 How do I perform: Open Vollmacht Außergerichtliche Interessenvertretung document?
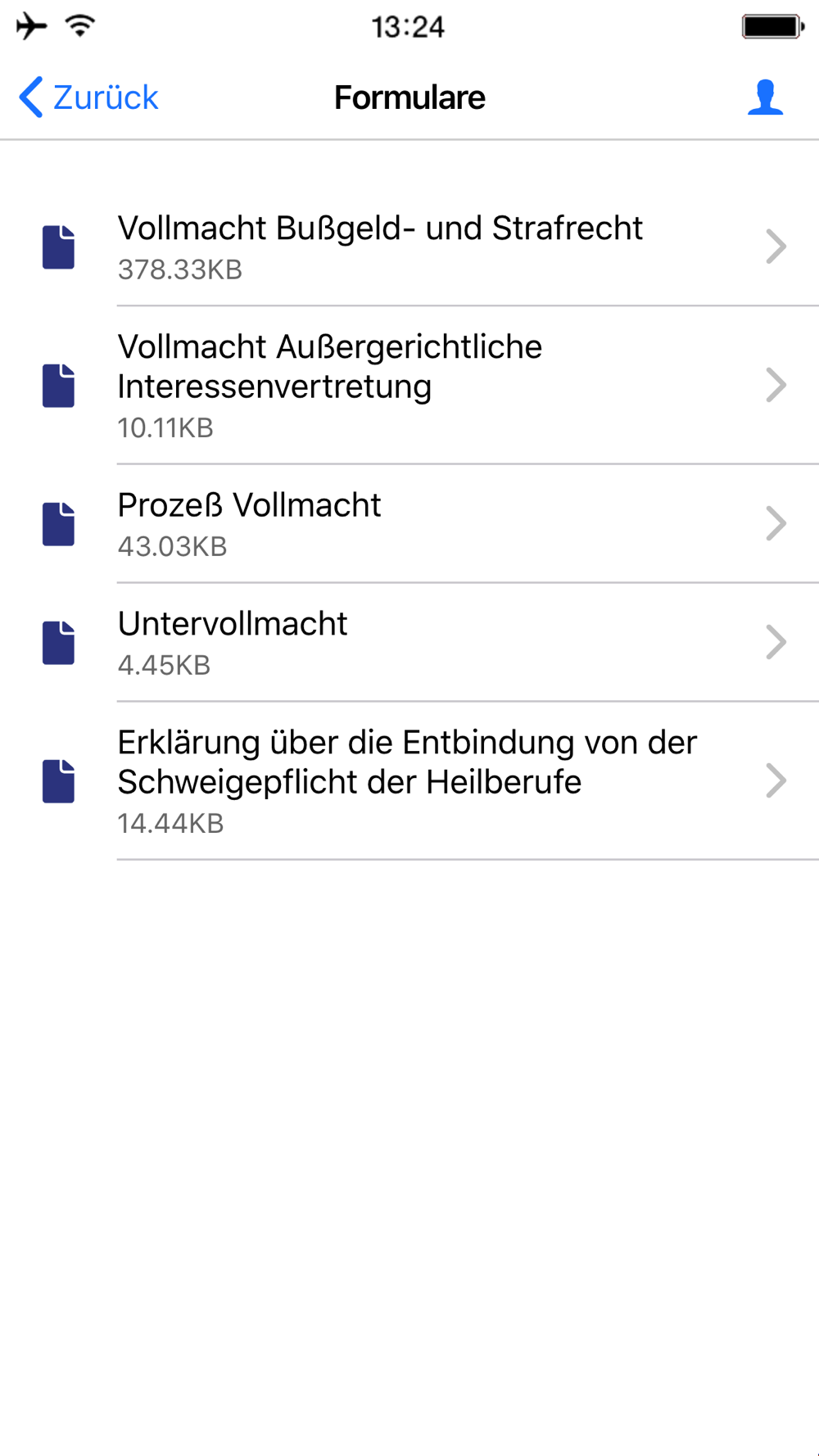coord(409,385)
